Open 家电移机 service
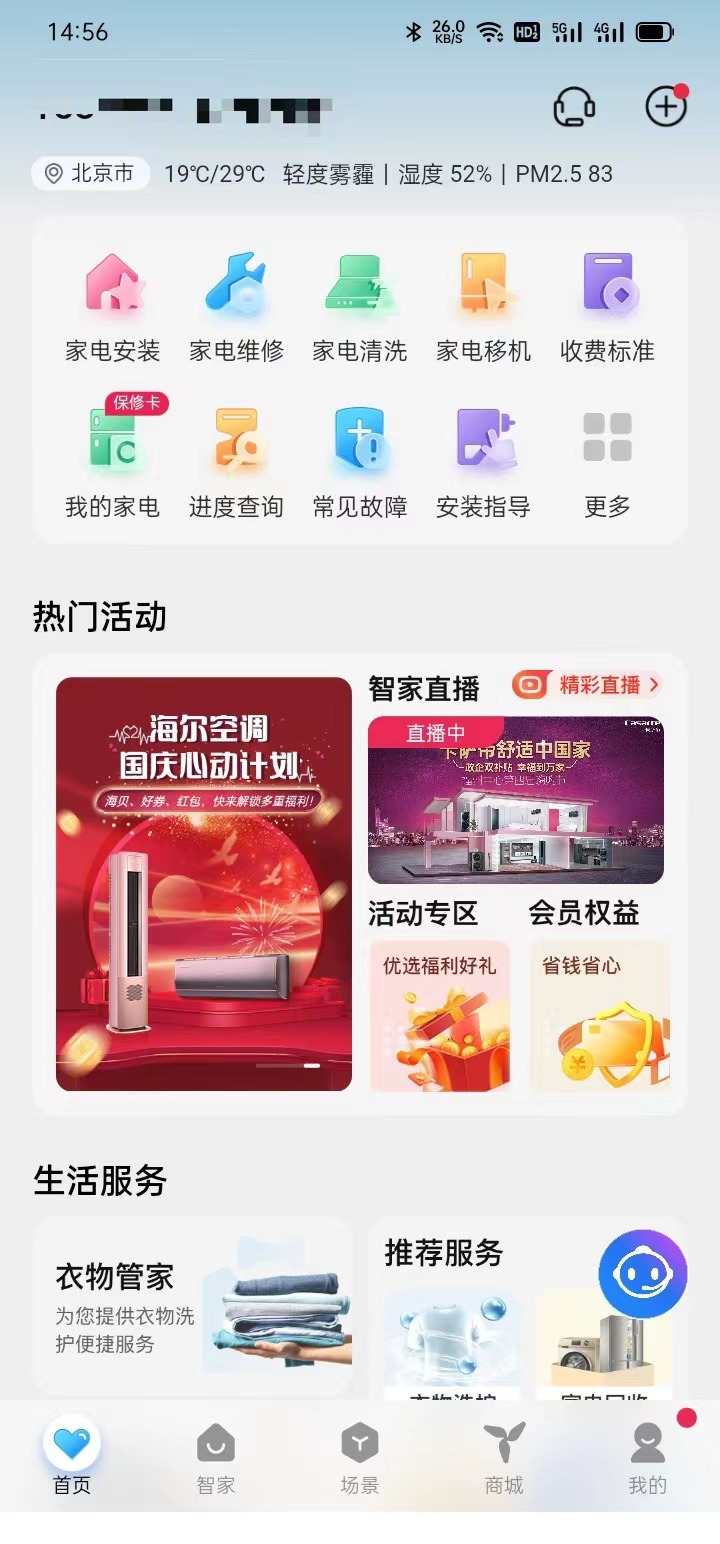Screen dimensions: 720x1544 click(x=484, y=306)
